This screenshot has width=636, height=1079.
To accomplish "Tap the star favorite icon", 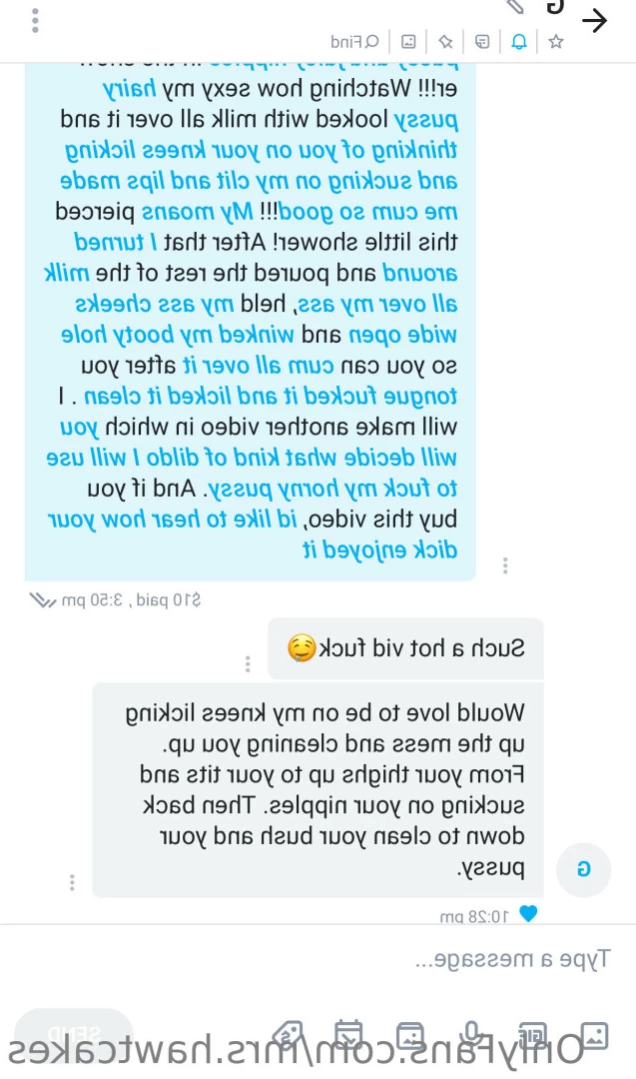I will [x=556, y=42].
